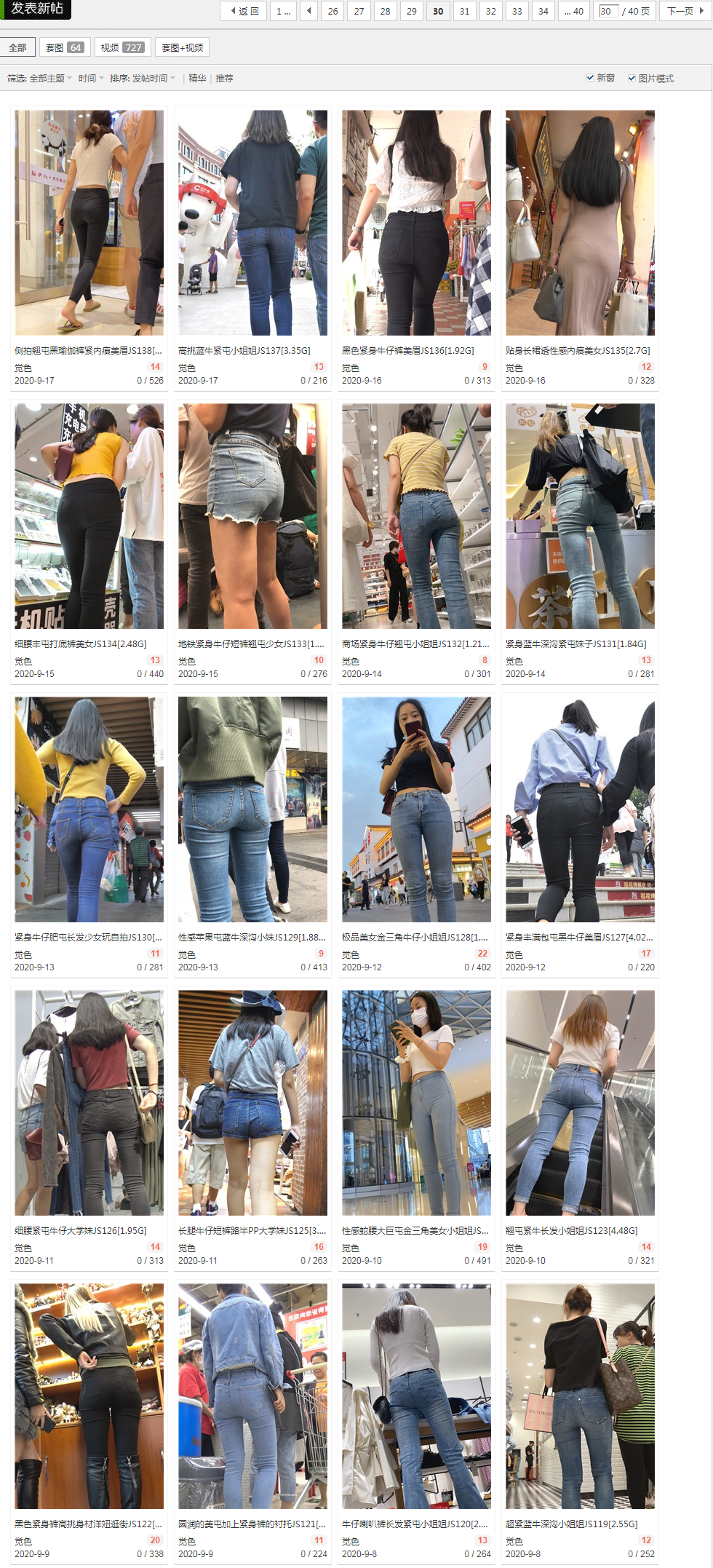This screenshot has width=713, height=1568.
Task: Expand the 时间 filter dropdown
Action: (x=90, y=79)
